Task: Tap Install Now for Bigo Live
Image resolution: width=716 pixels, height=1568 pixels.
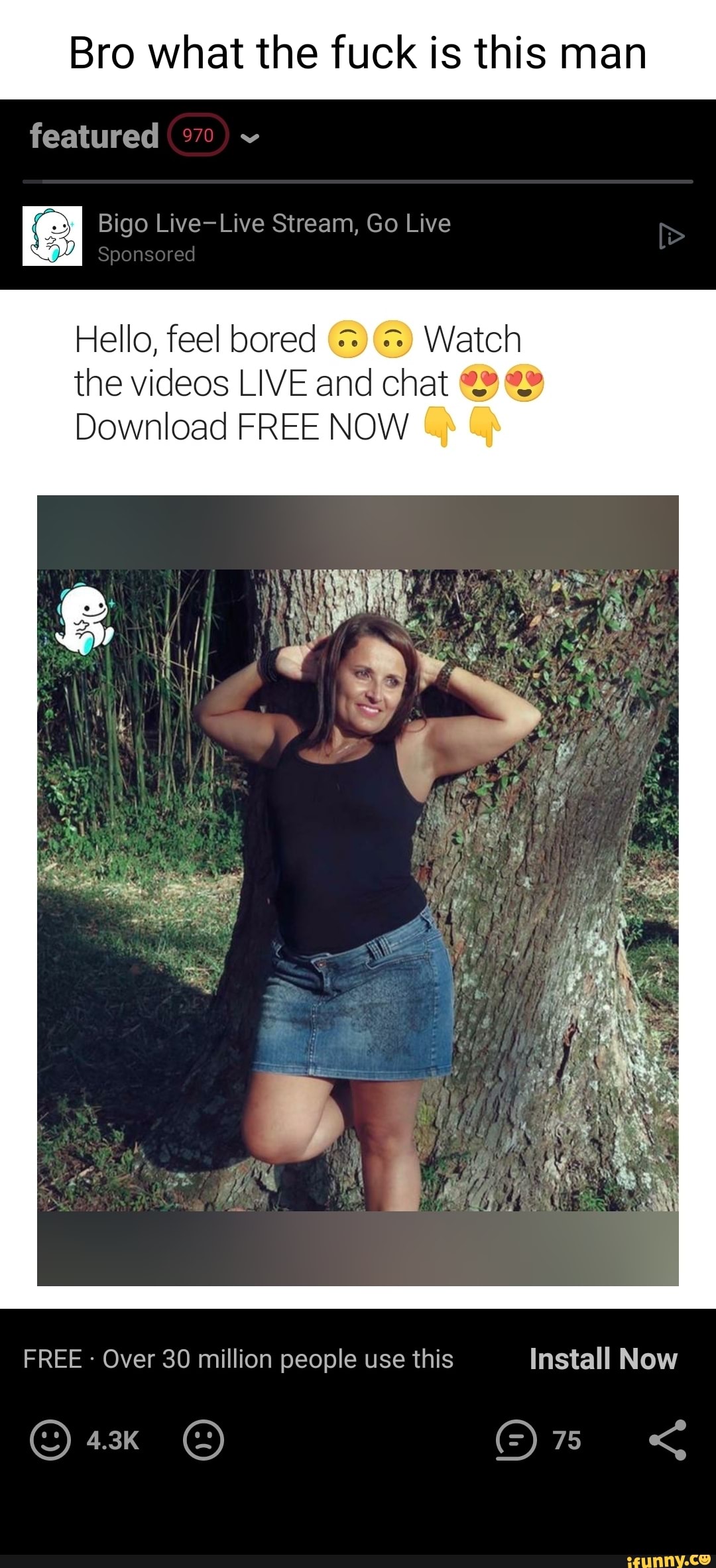Action: click(x=603, y=1359)
